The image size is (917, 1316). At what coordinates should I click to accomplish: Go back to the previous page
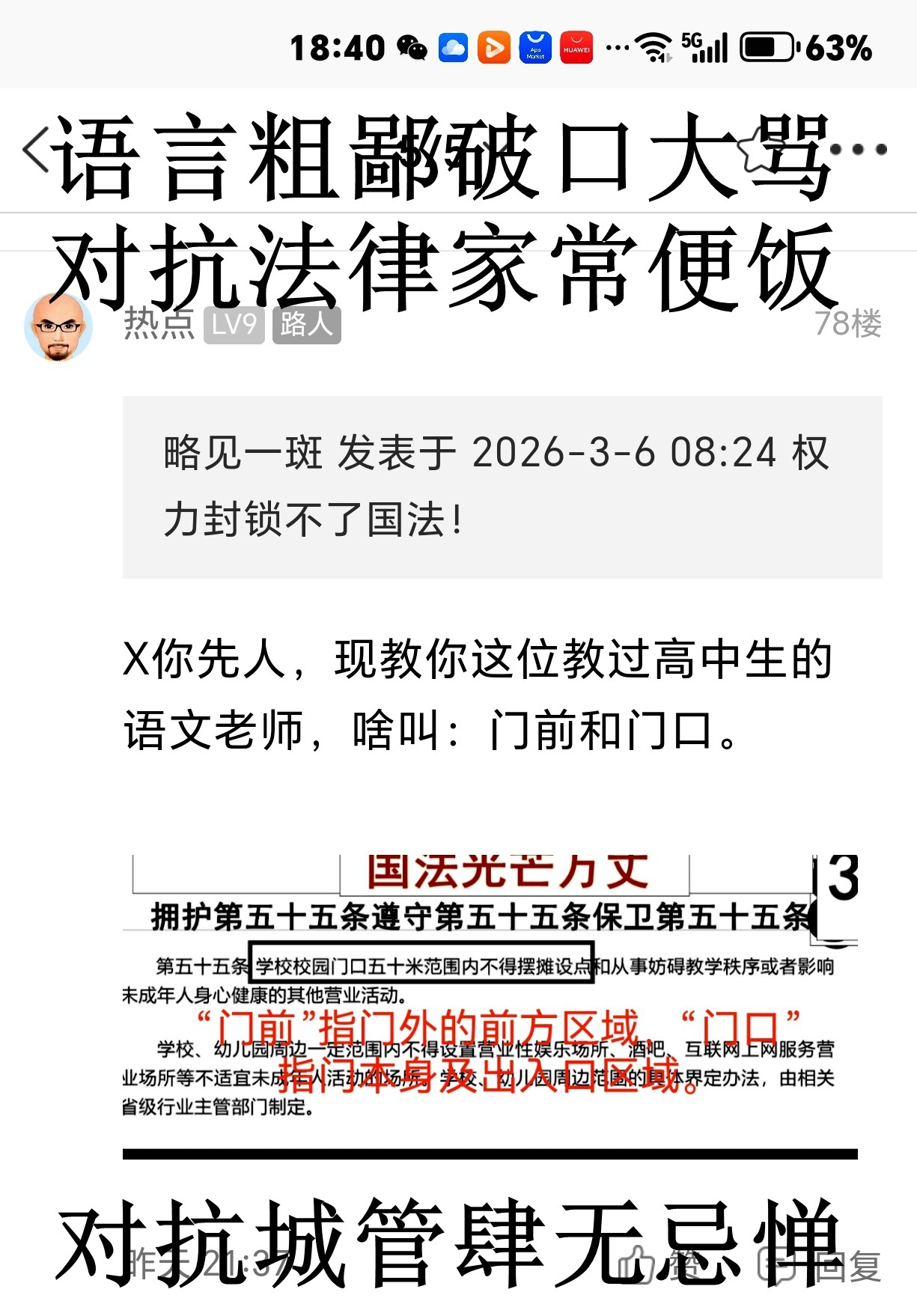point(35,149)
